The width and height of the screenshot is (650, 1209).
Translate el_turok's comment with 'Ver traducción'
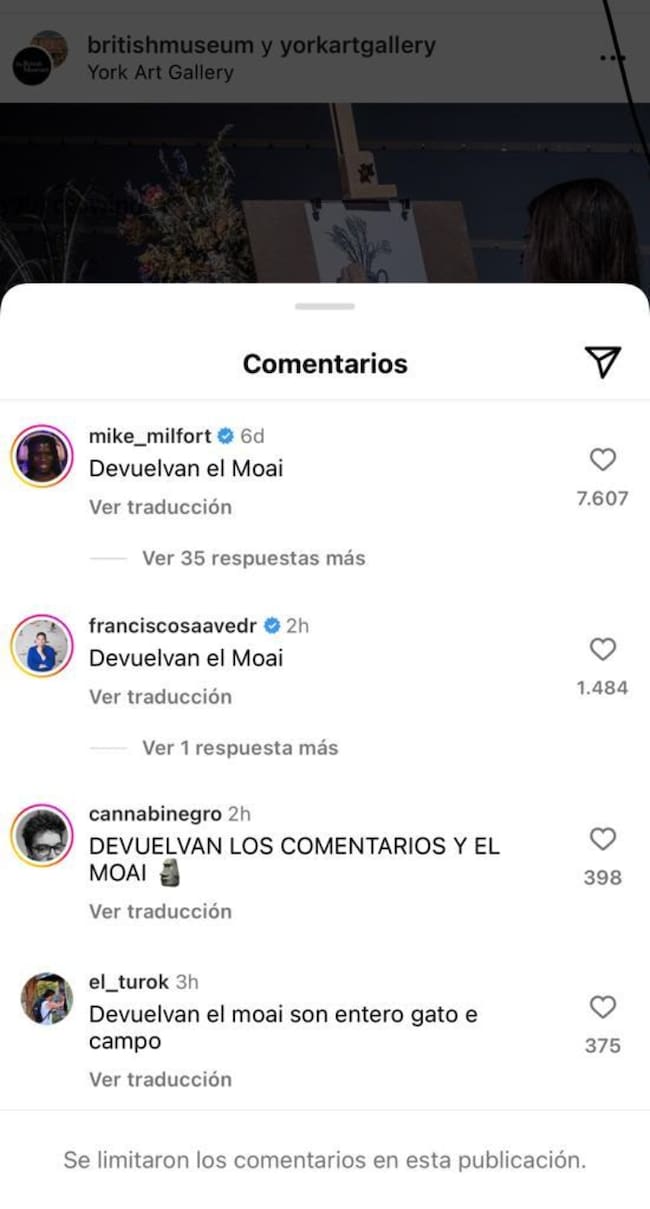click(x=160, y=1079)
